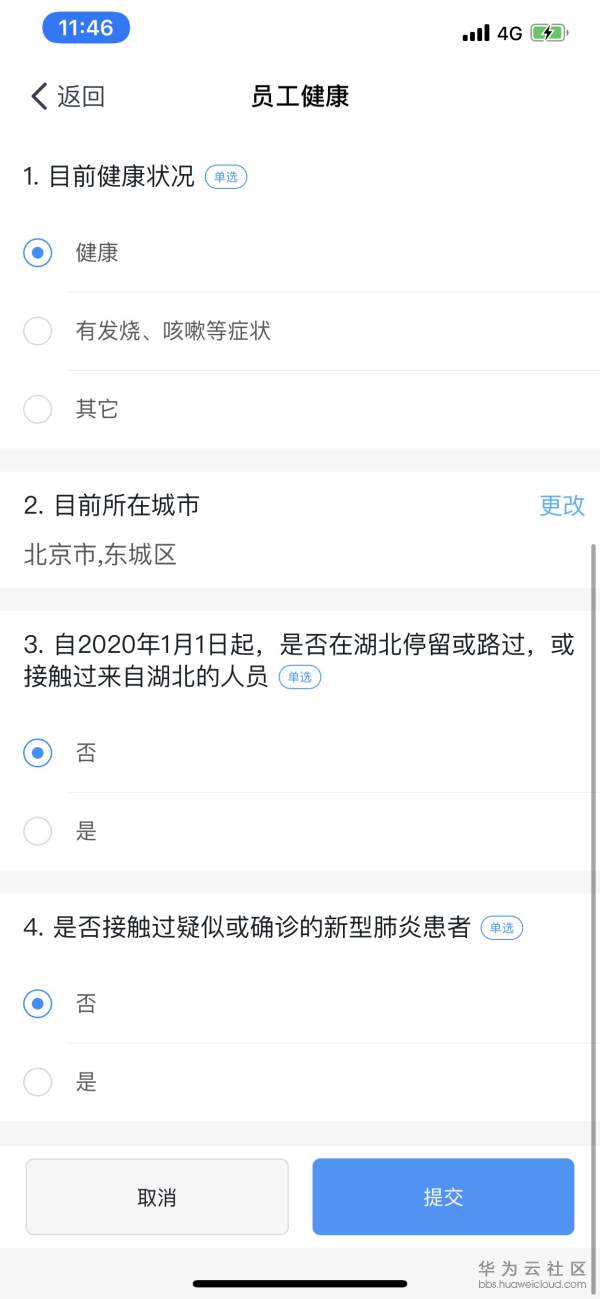The height and width of the screenshot is (1299, 600).
Task: Go back using the 返回 arrow
Action: tap(66, 96)
